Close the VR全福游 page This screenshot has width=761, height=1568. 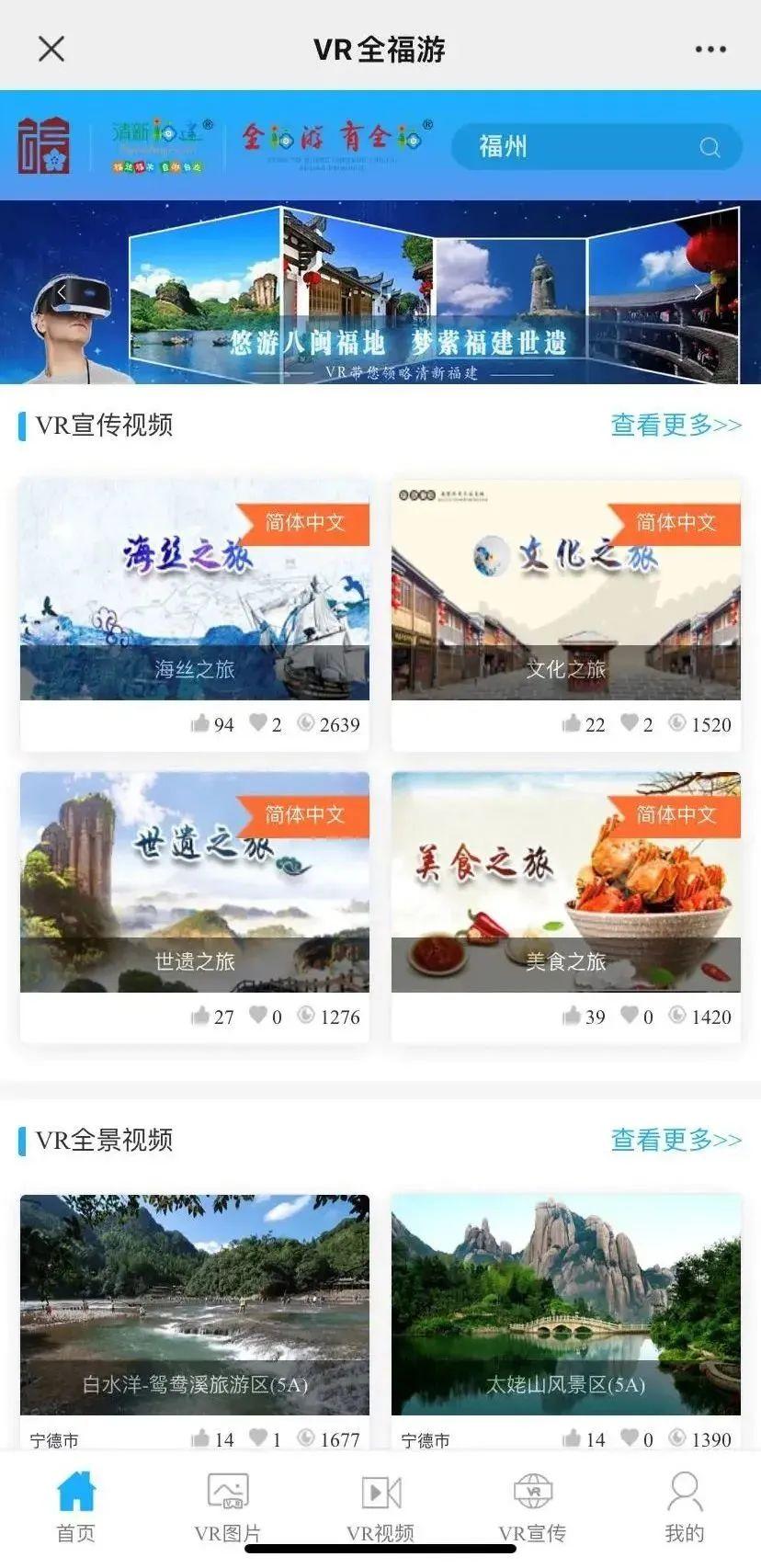(x=51, y=49)
